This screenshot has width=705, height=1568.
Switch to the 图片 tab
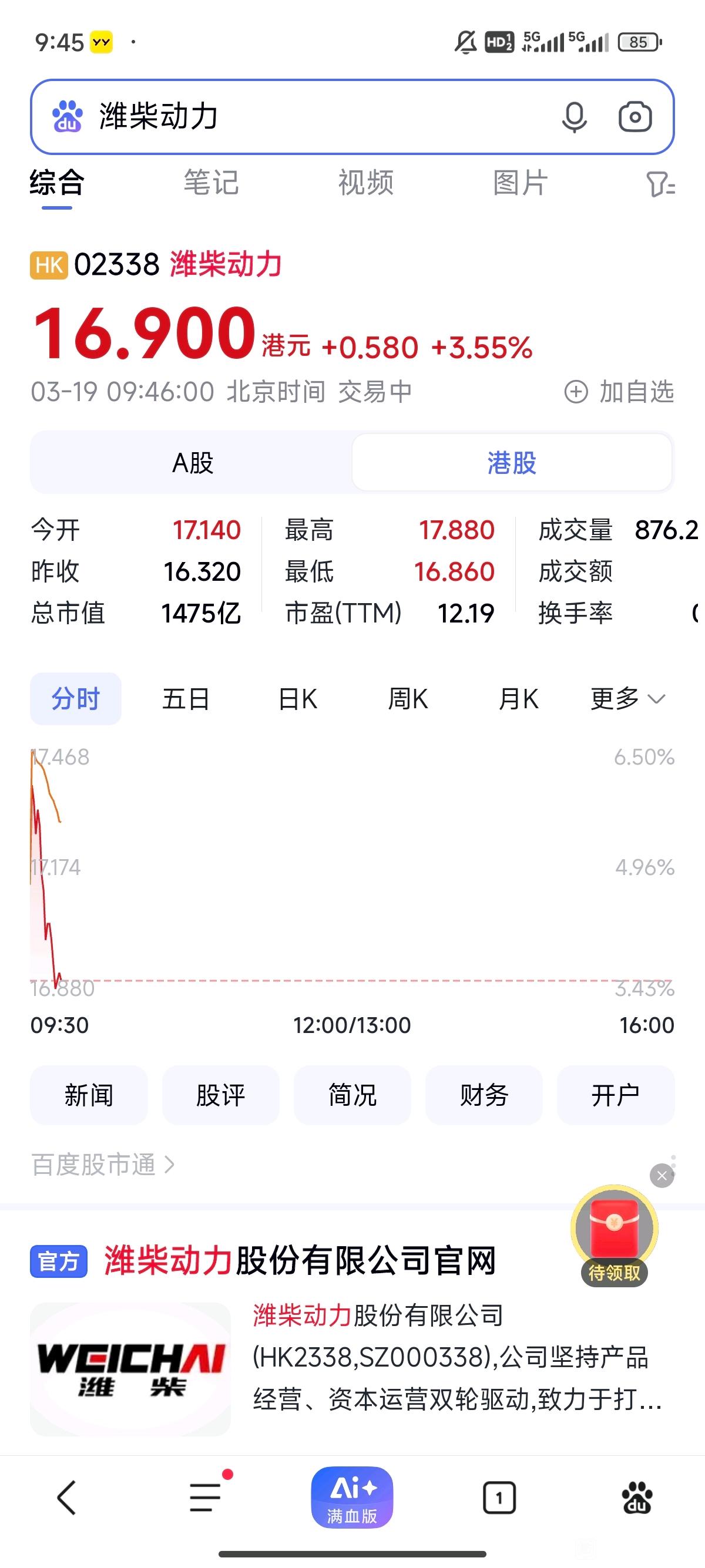tap(521, 183)
